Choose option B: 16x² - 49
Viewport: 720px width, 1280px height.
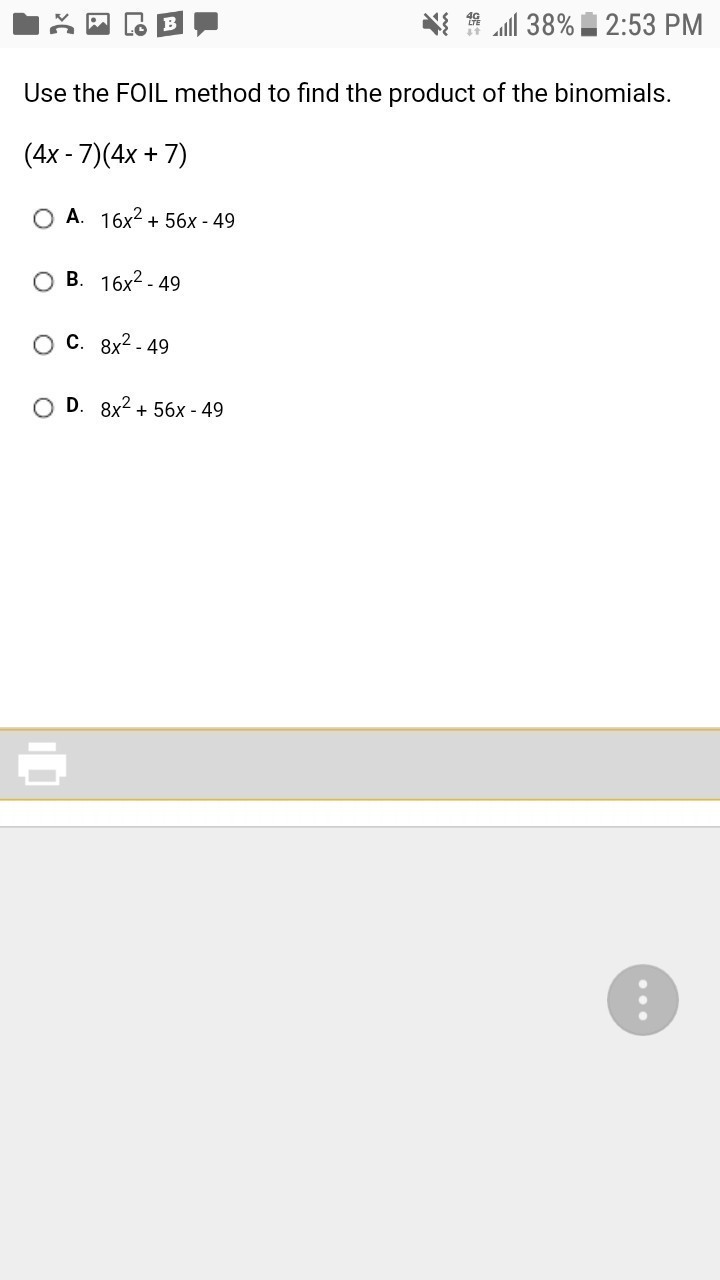[43, 282]
